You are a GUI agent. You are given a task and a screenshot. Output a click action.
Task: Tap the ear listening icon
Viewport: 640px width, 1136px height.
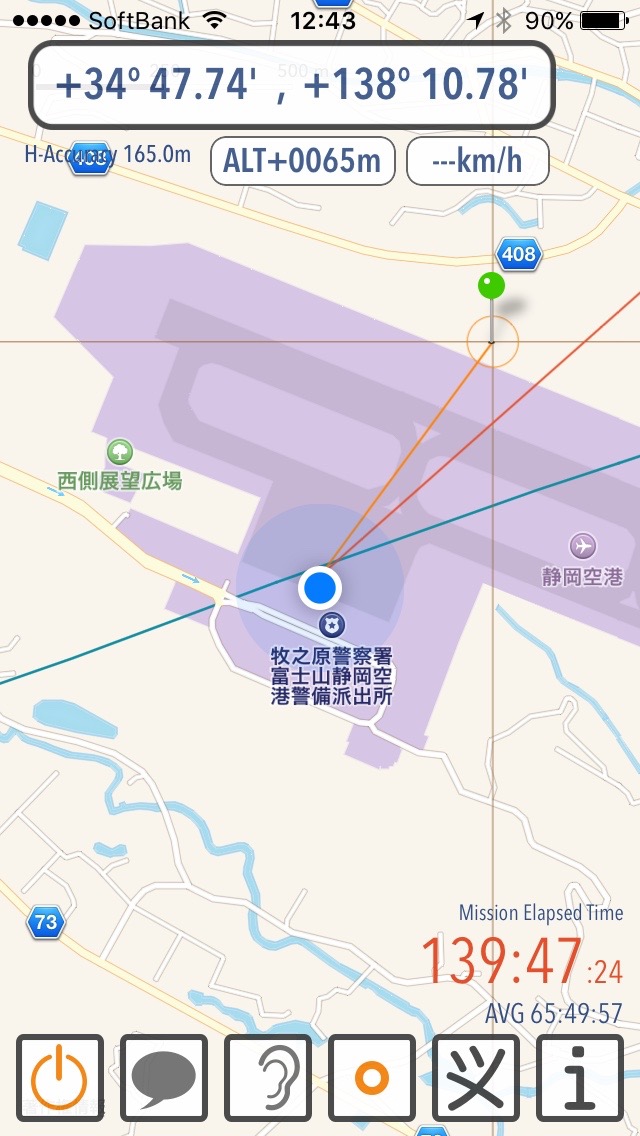click(268, 1078)
